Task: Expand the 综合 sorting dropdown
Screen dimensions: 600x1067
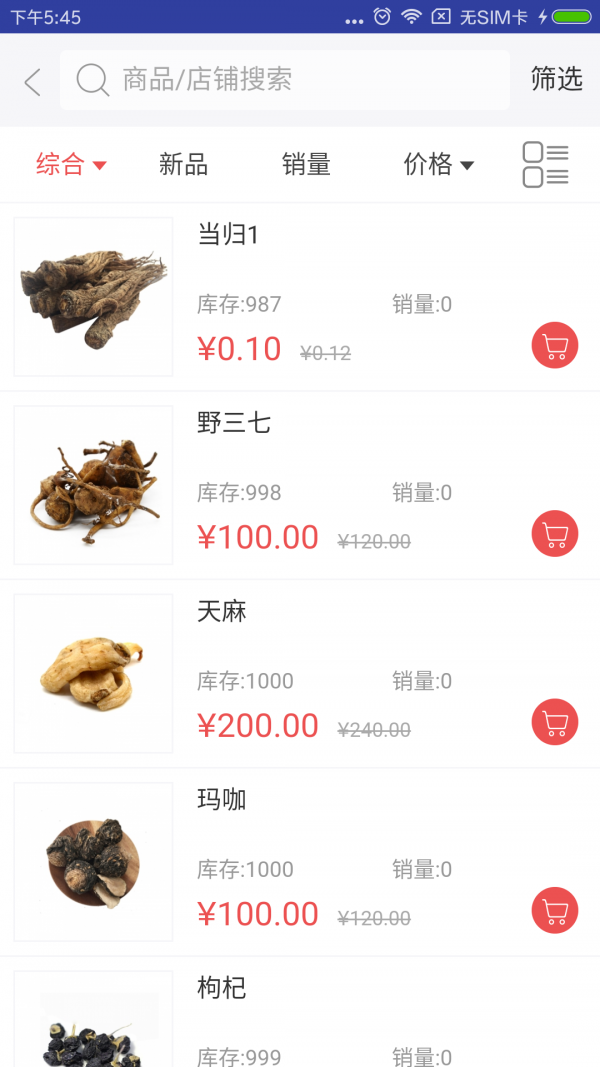Action: [x=71, y=165]
